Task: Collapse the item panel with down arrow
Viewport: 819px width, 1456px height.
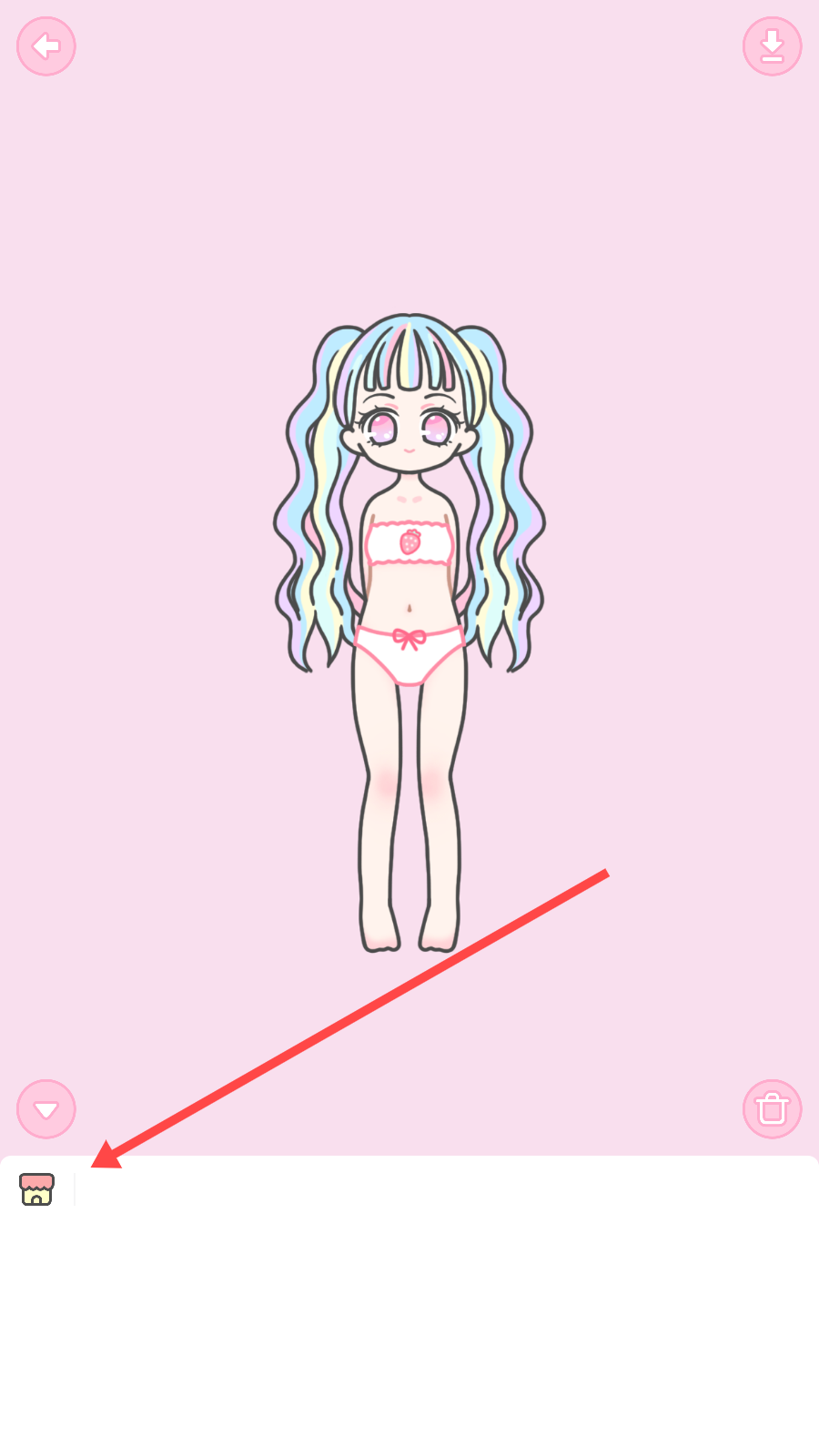Action: pos(46,1108)
